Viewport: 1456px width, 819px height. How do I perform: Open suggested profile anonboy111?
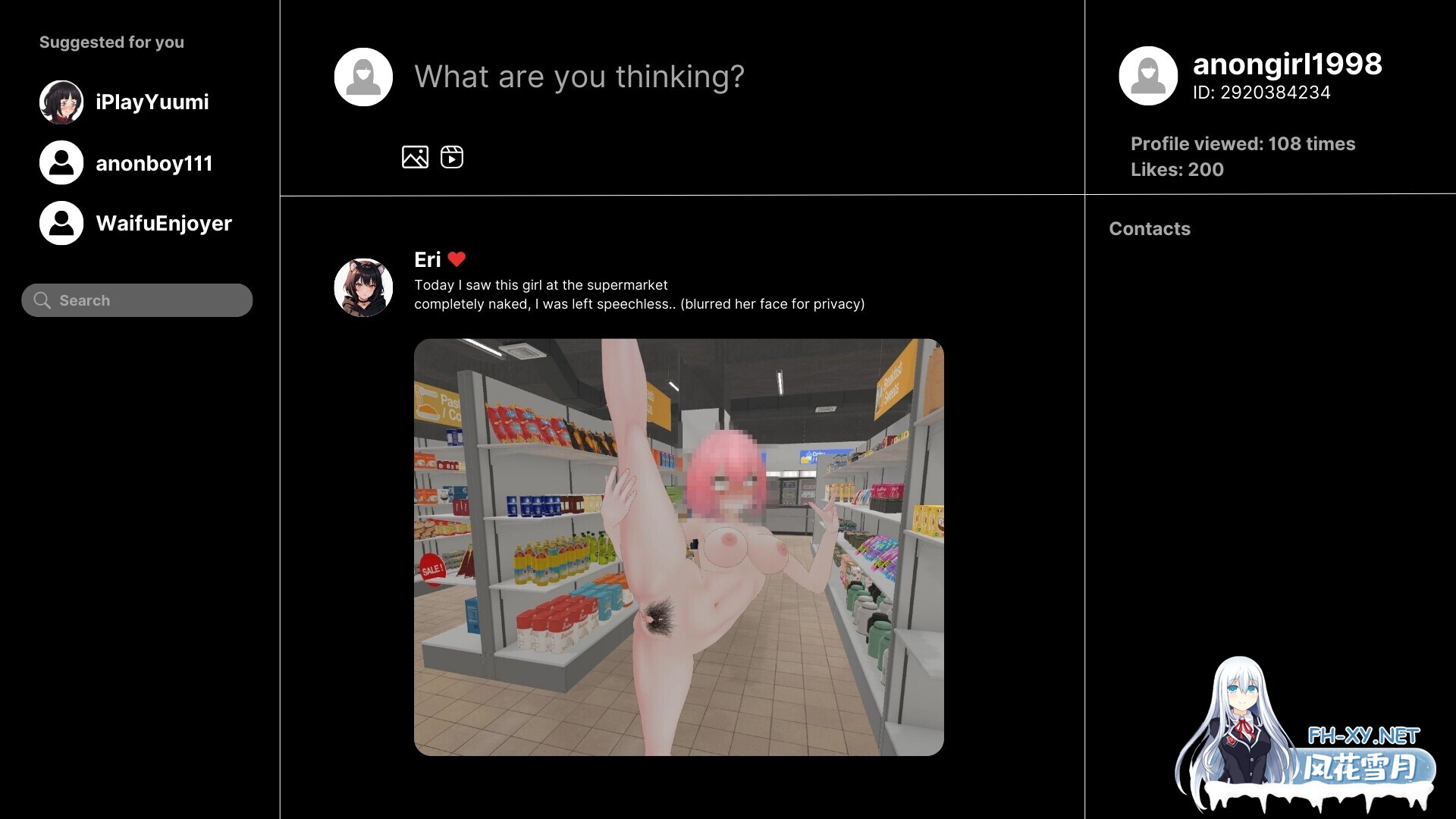153,163
